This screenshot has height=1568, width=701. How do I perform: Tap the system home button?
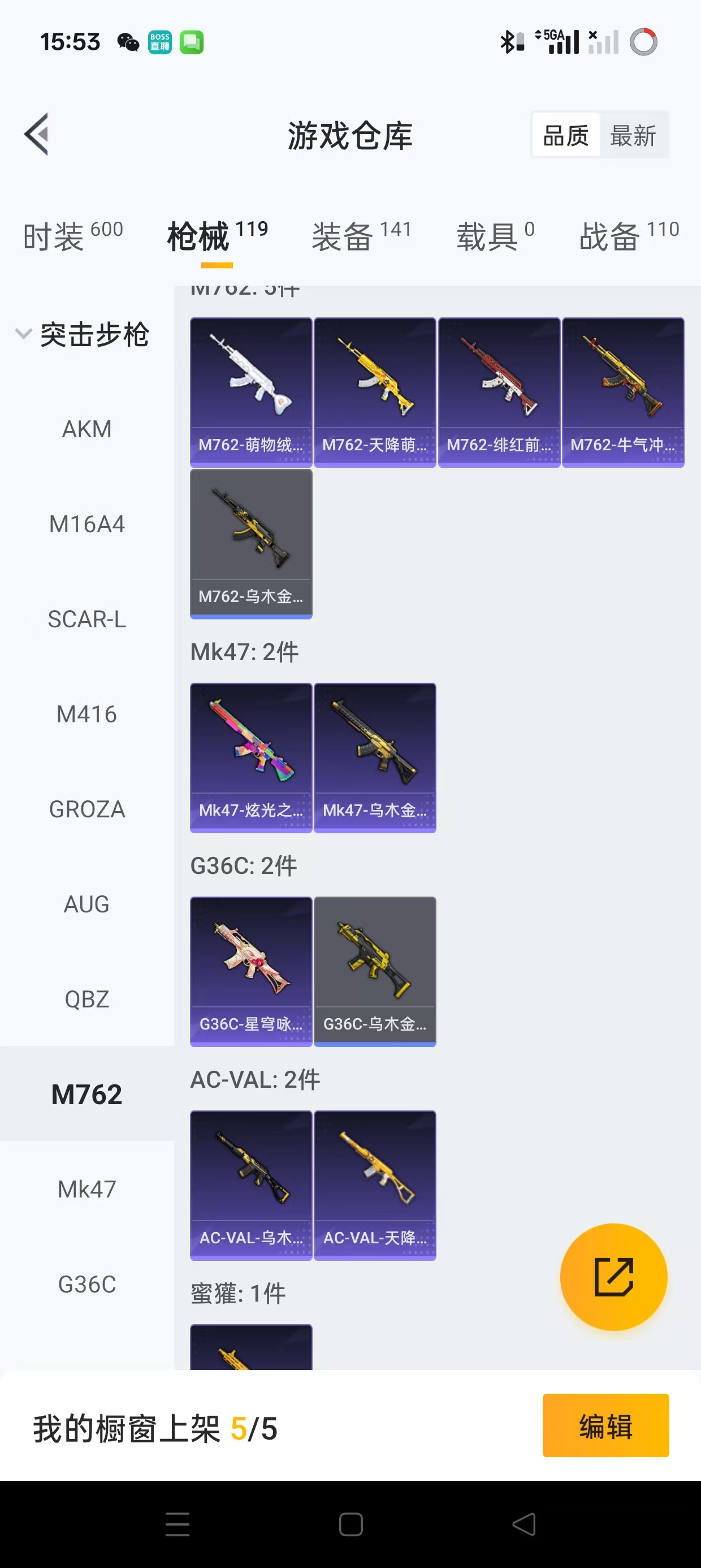350,1524
